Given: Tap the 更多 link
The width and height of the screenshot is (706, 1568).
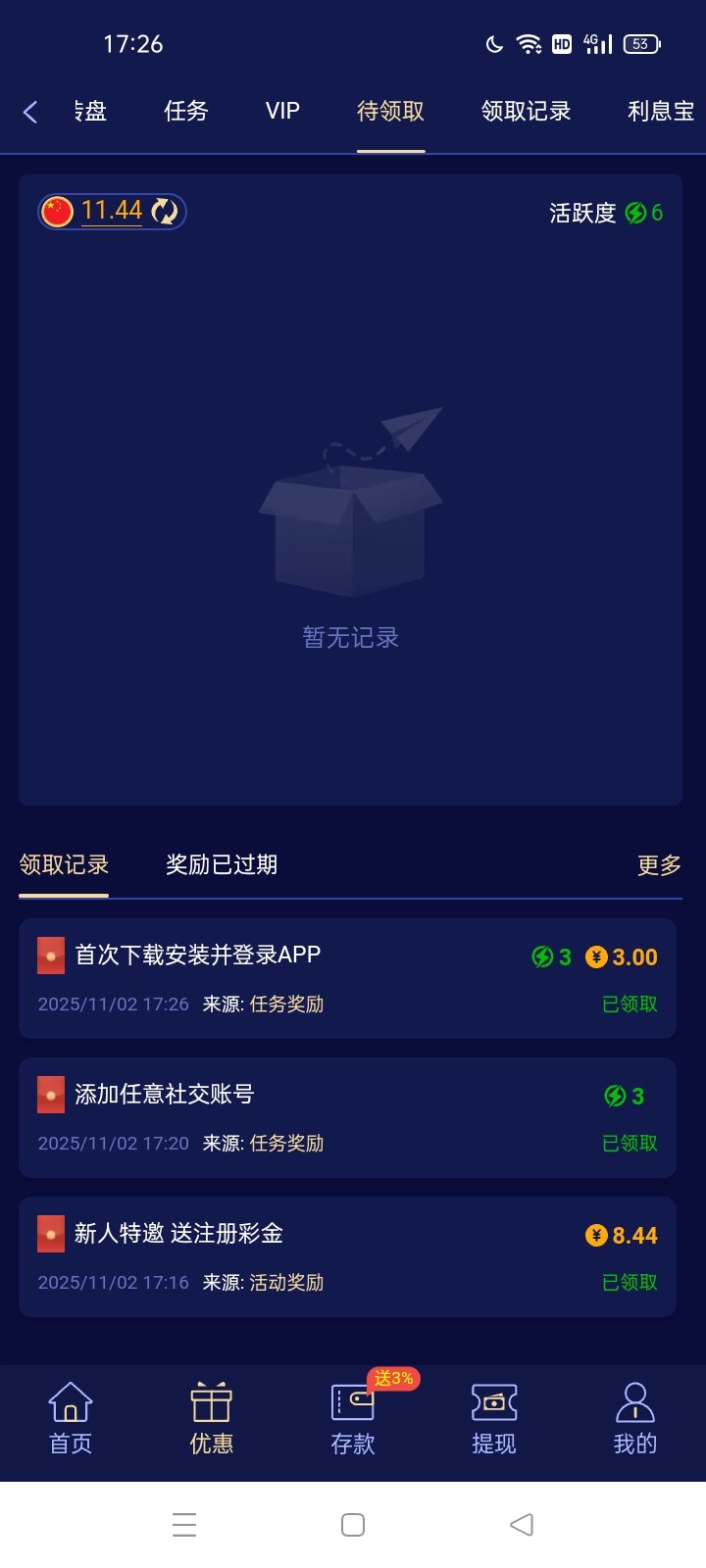Looking at the screenshot, I should [x=657, y=866].
